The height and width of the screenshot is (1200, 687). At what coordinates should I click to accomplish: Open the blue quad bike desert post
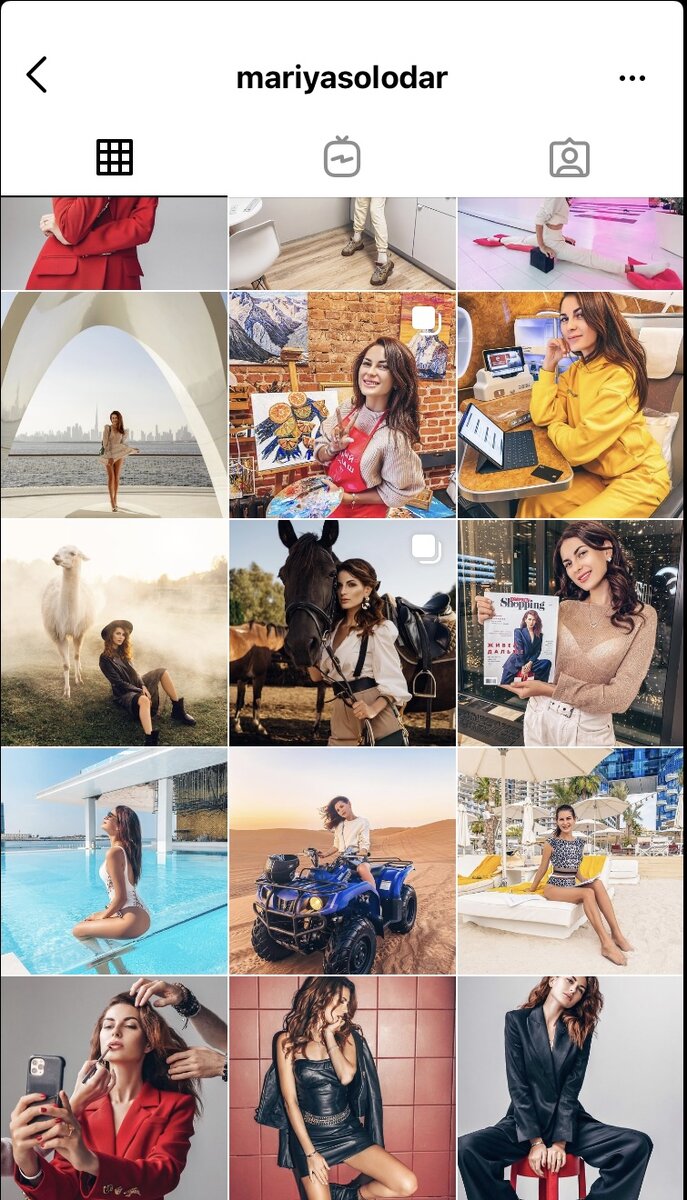pyautogui.click(x=342, y=861)
